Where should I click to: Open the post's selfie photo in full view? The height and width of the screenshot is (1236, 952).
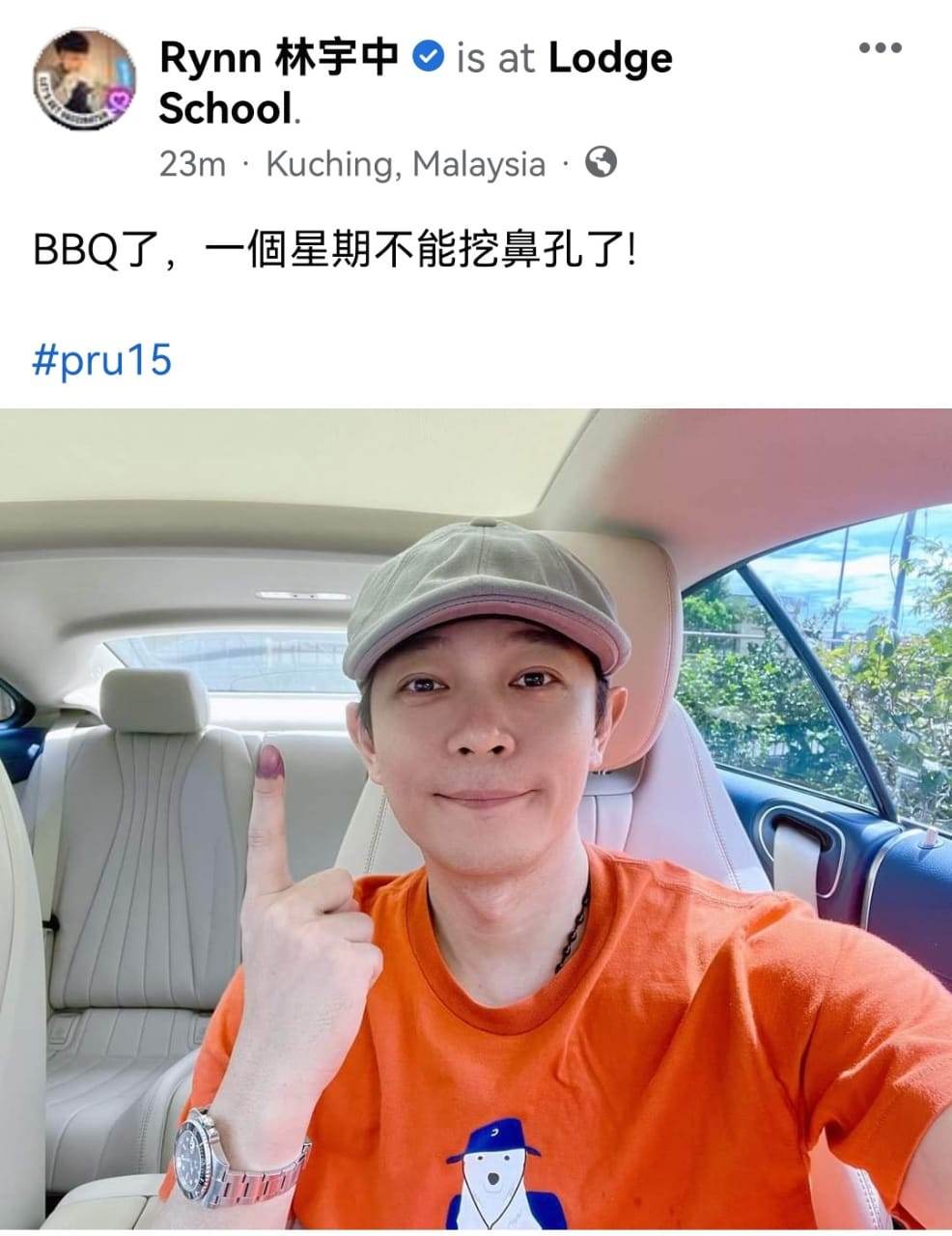(476, 819)
